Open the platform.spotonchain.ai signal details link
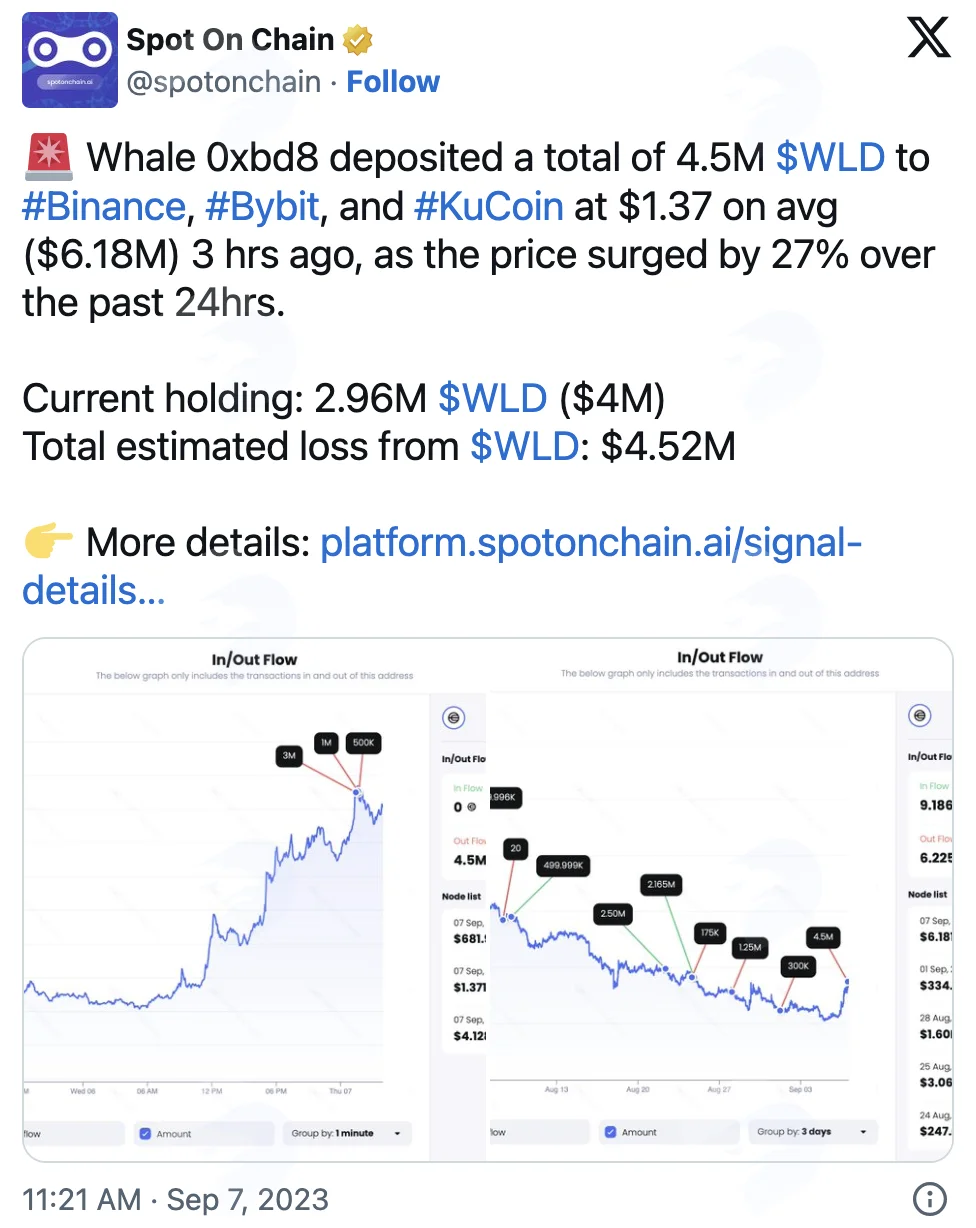 point(442,568)
